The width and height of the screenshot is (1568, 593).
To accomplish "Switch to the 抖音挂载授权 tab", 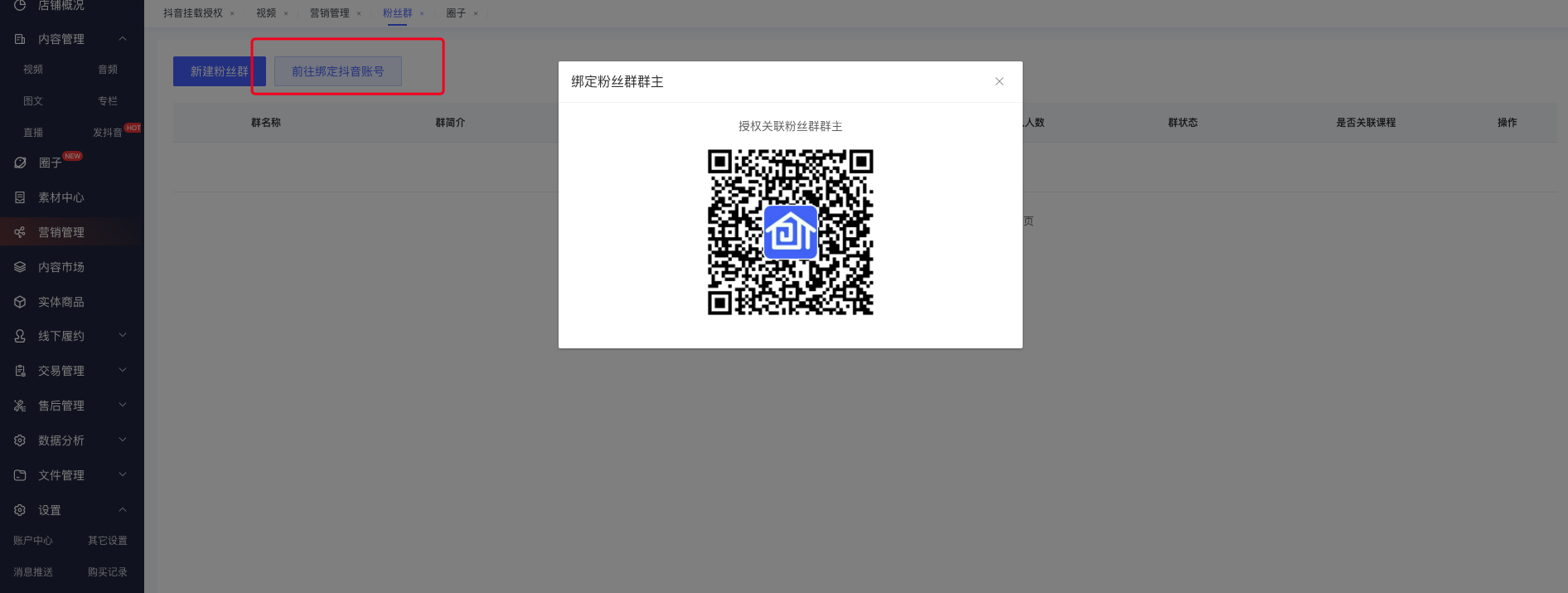I will (193, 13).
